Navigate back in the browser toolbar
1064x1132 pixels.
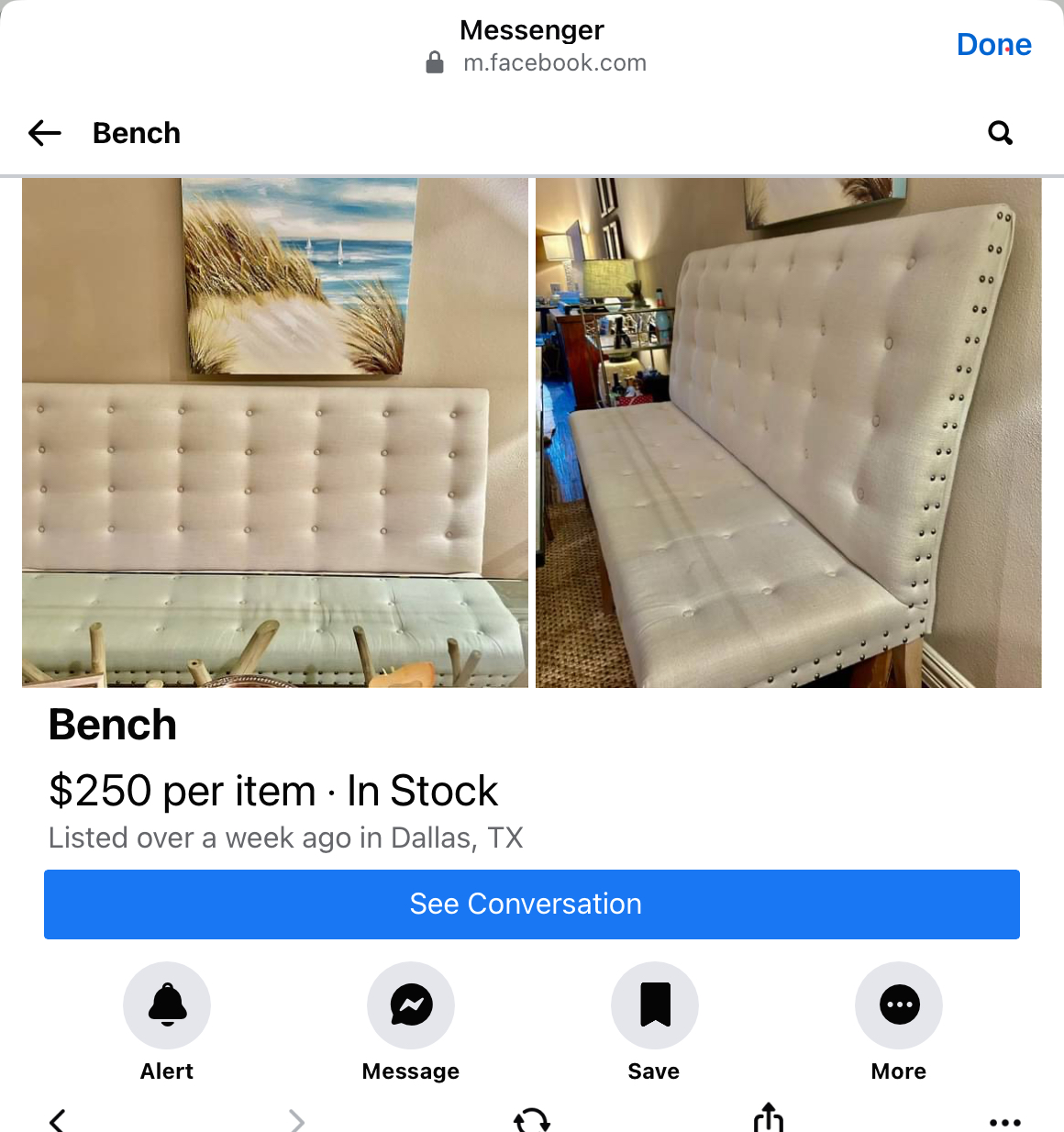pos(57,1120)
